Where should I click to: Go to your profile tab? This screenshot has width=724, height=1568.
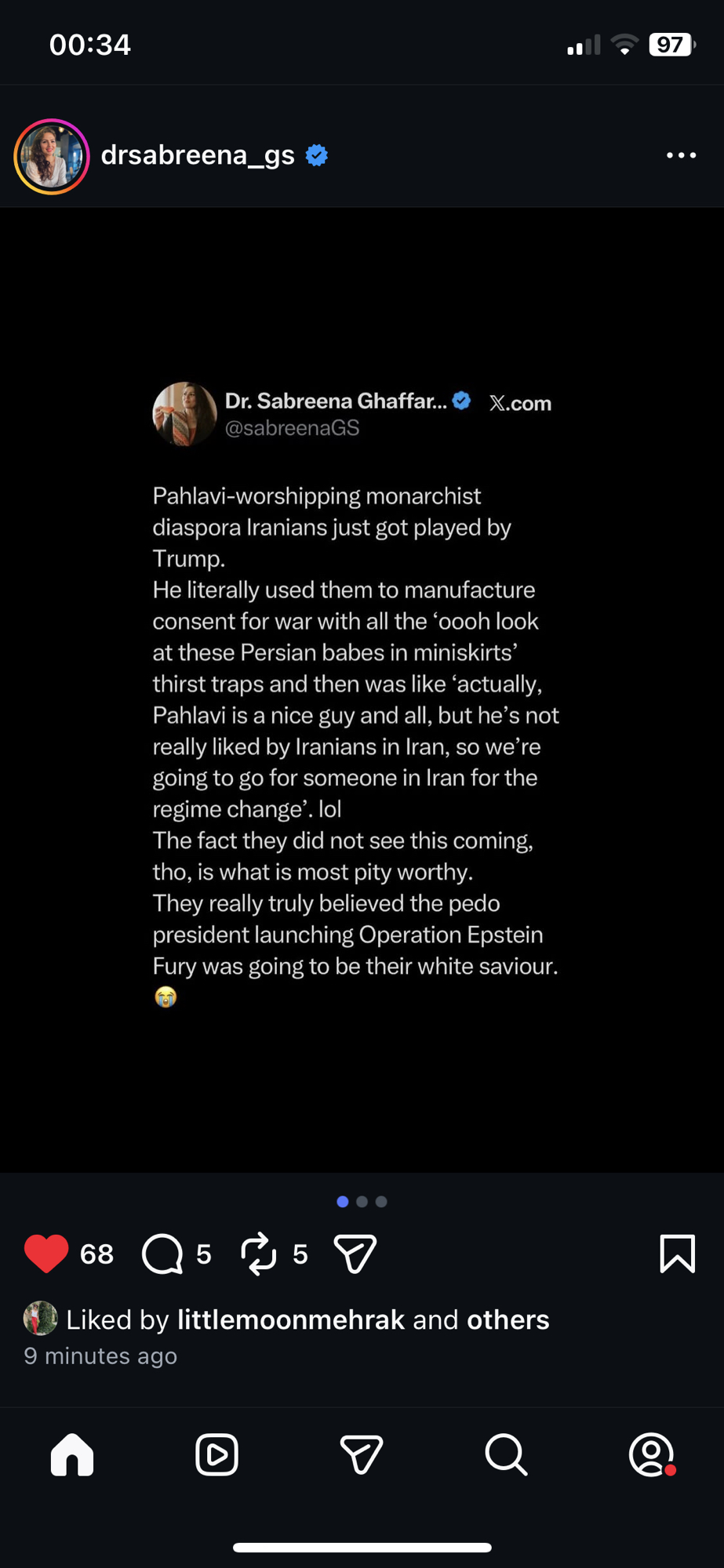(651, 1455)
